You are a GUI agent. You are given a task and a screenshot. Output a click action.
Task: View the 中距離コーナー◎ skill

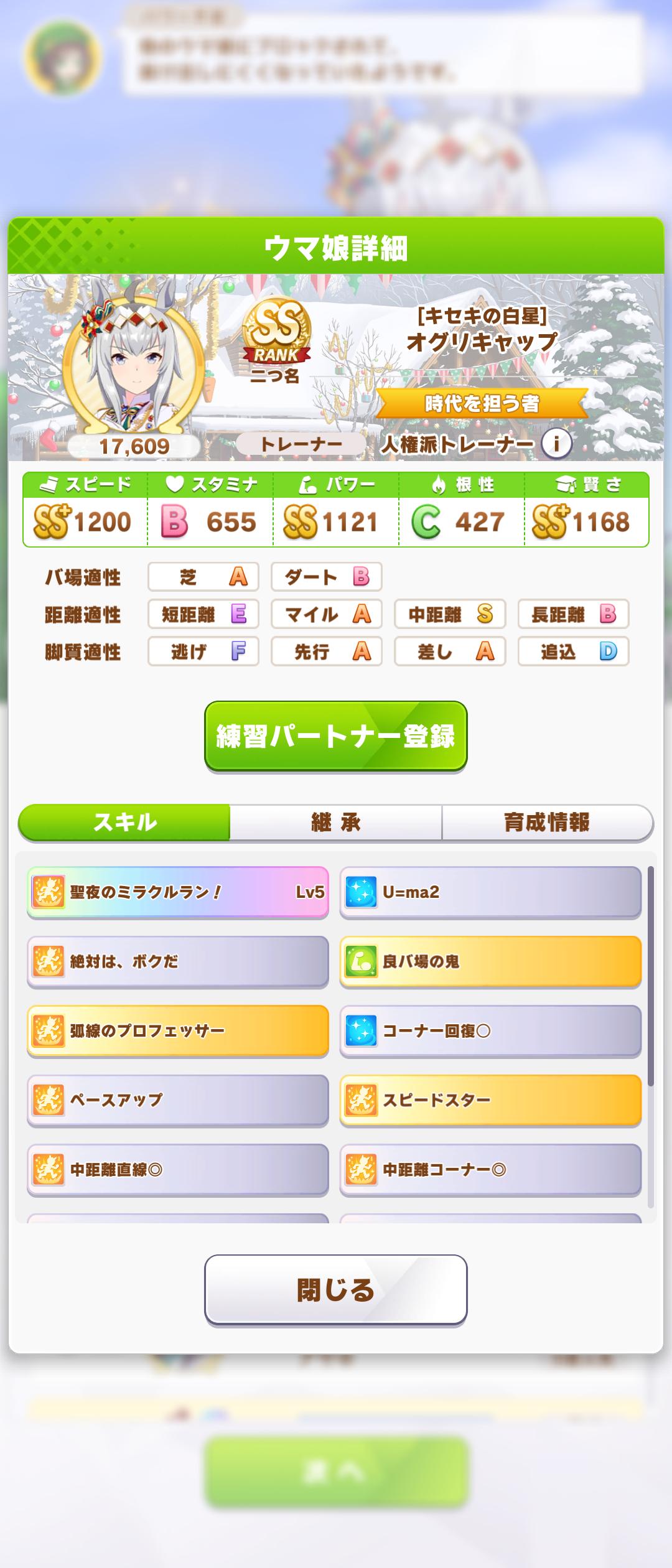pos(490,1169)
